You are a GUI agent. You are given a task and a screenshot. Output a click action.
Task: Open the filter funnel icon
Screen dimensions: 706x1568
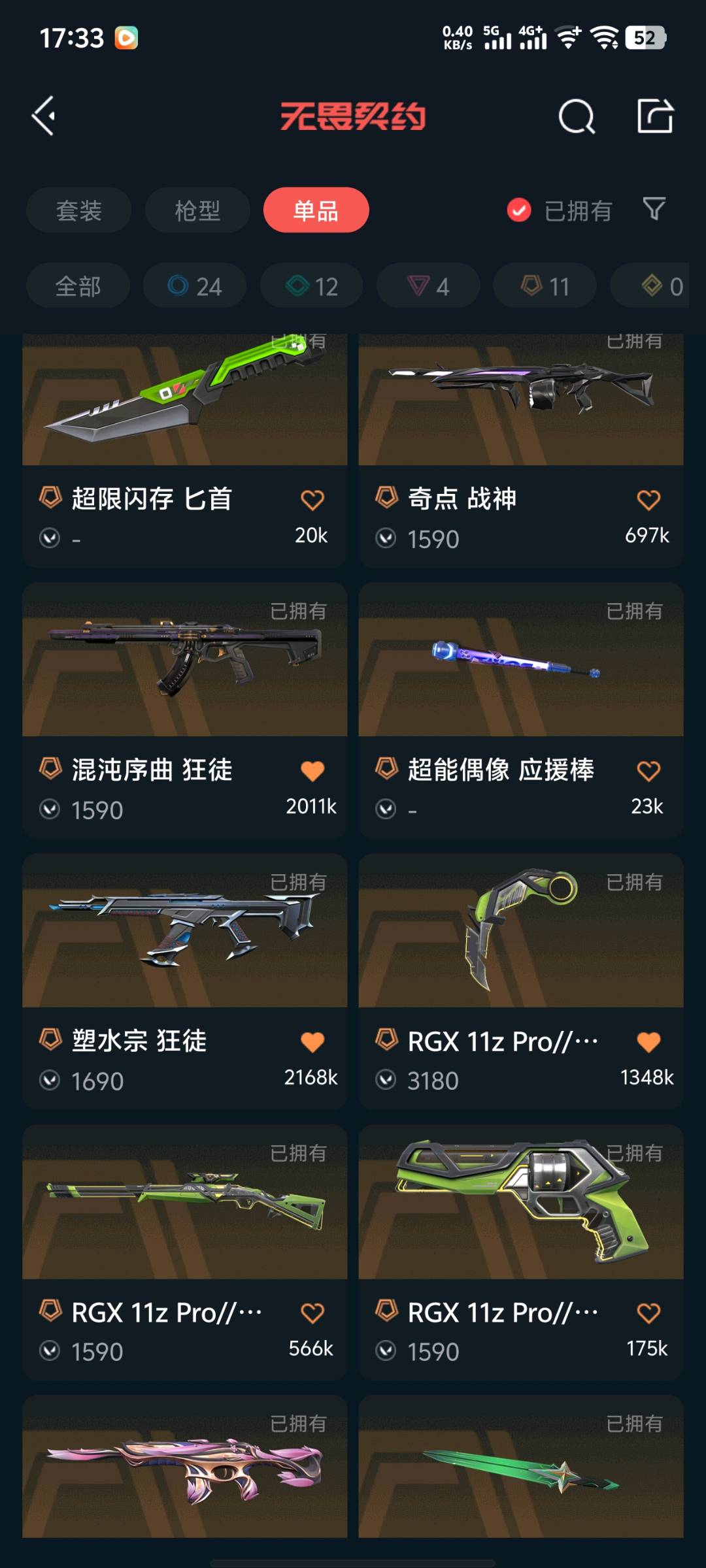click(654, 209)
